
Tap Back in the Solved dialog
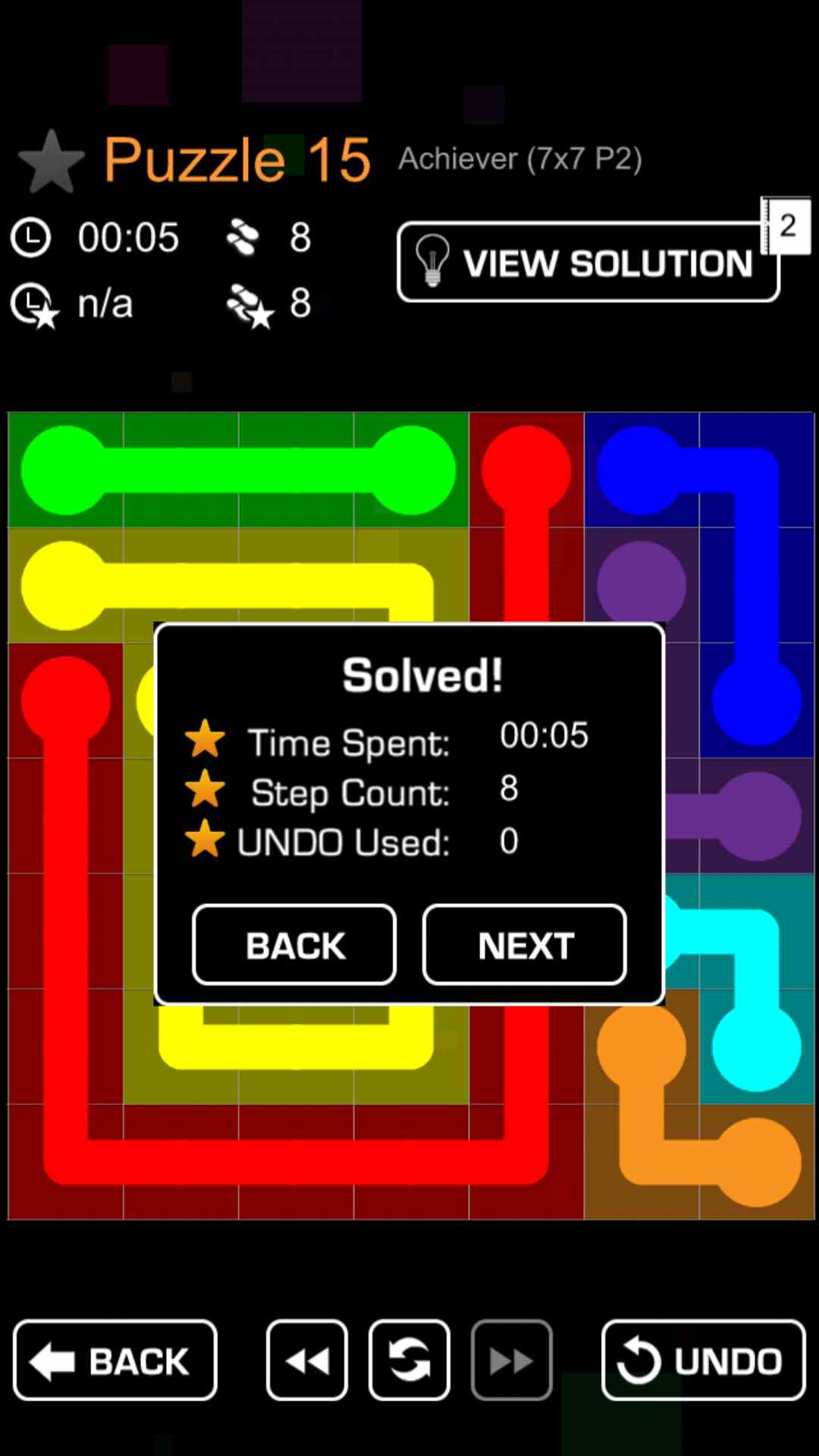point(294,945)
